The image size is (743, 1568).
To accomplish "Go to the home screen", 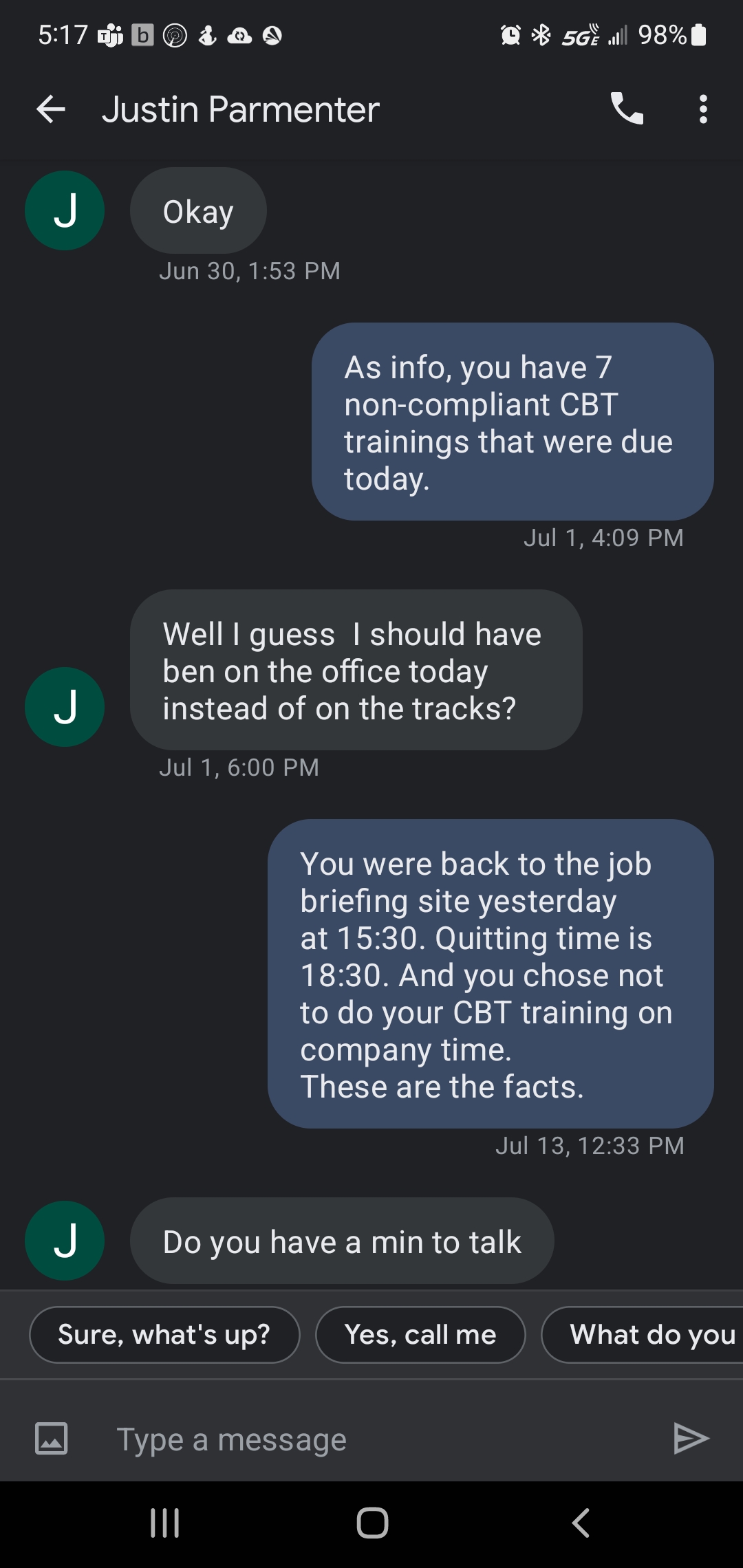I will coord(372,1523).
